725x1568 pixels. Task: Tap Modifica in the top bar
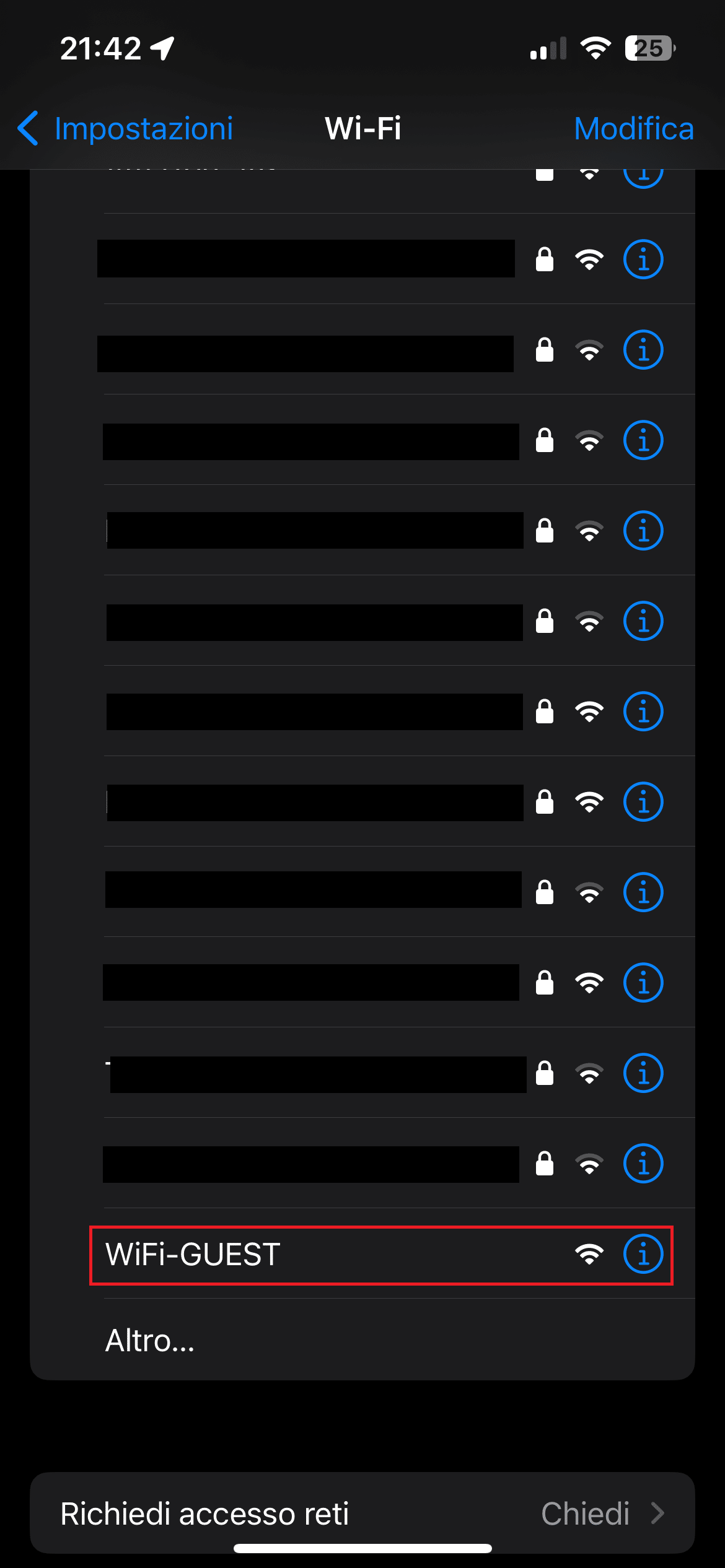click(634, 129)
